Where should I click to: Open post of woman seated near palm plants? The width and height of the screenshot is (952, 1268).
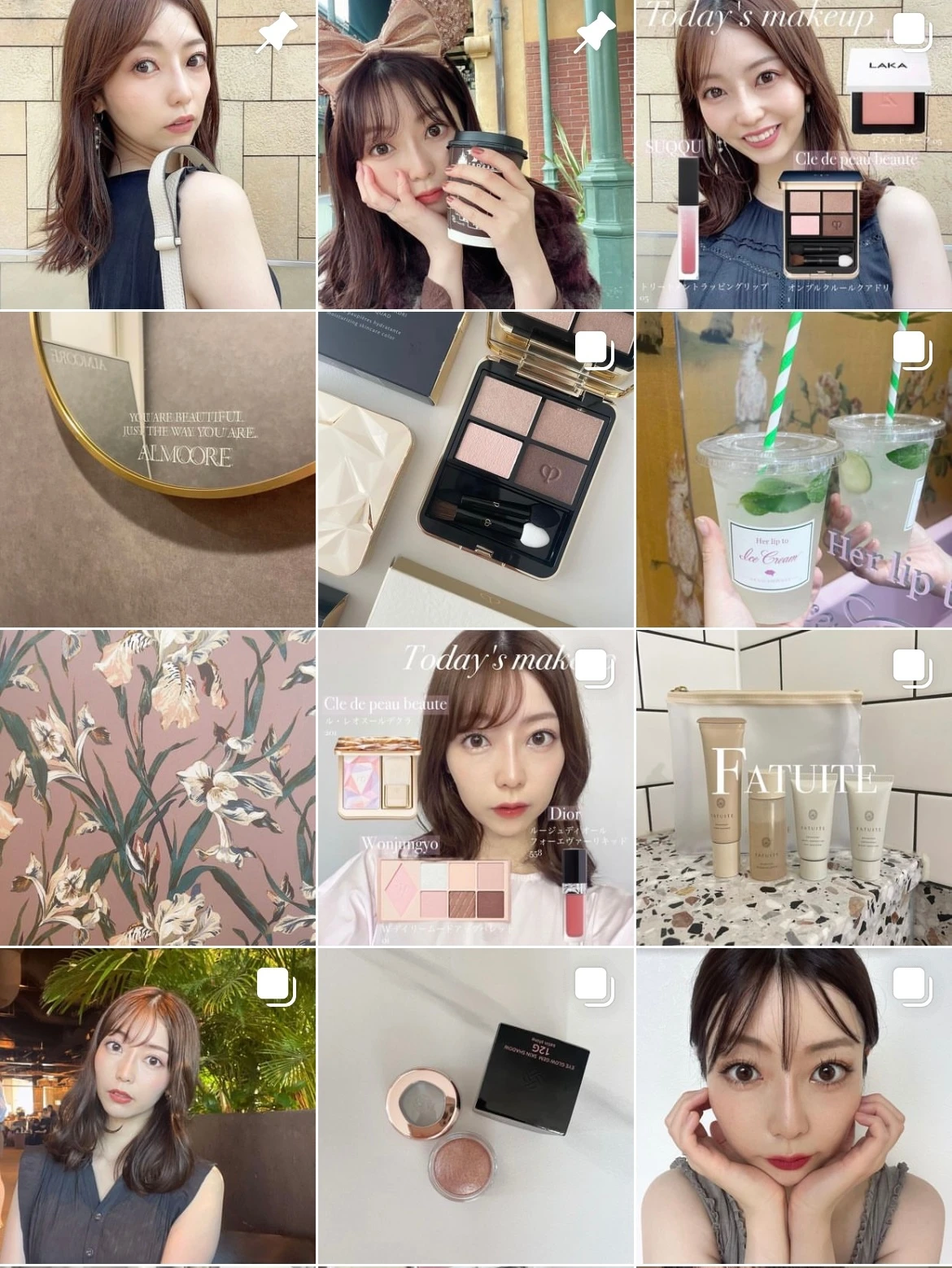(158, 1105)
